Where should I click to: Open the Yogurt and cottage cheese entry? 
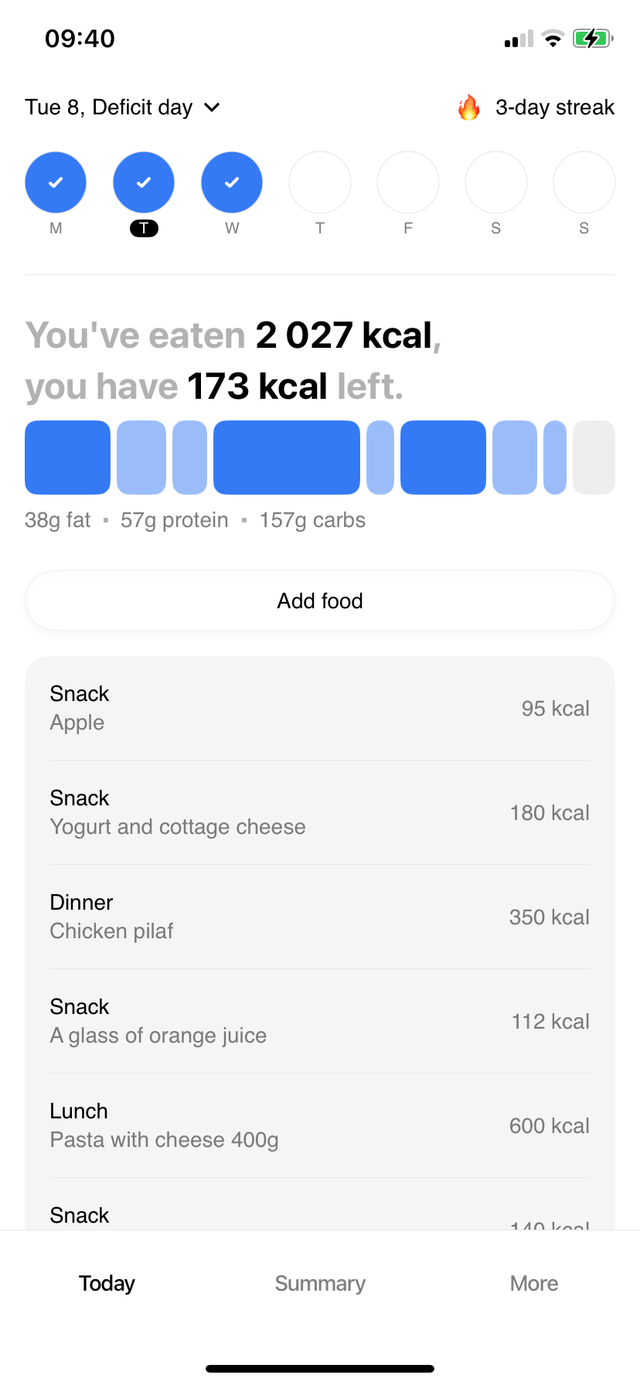click(320, 812)
